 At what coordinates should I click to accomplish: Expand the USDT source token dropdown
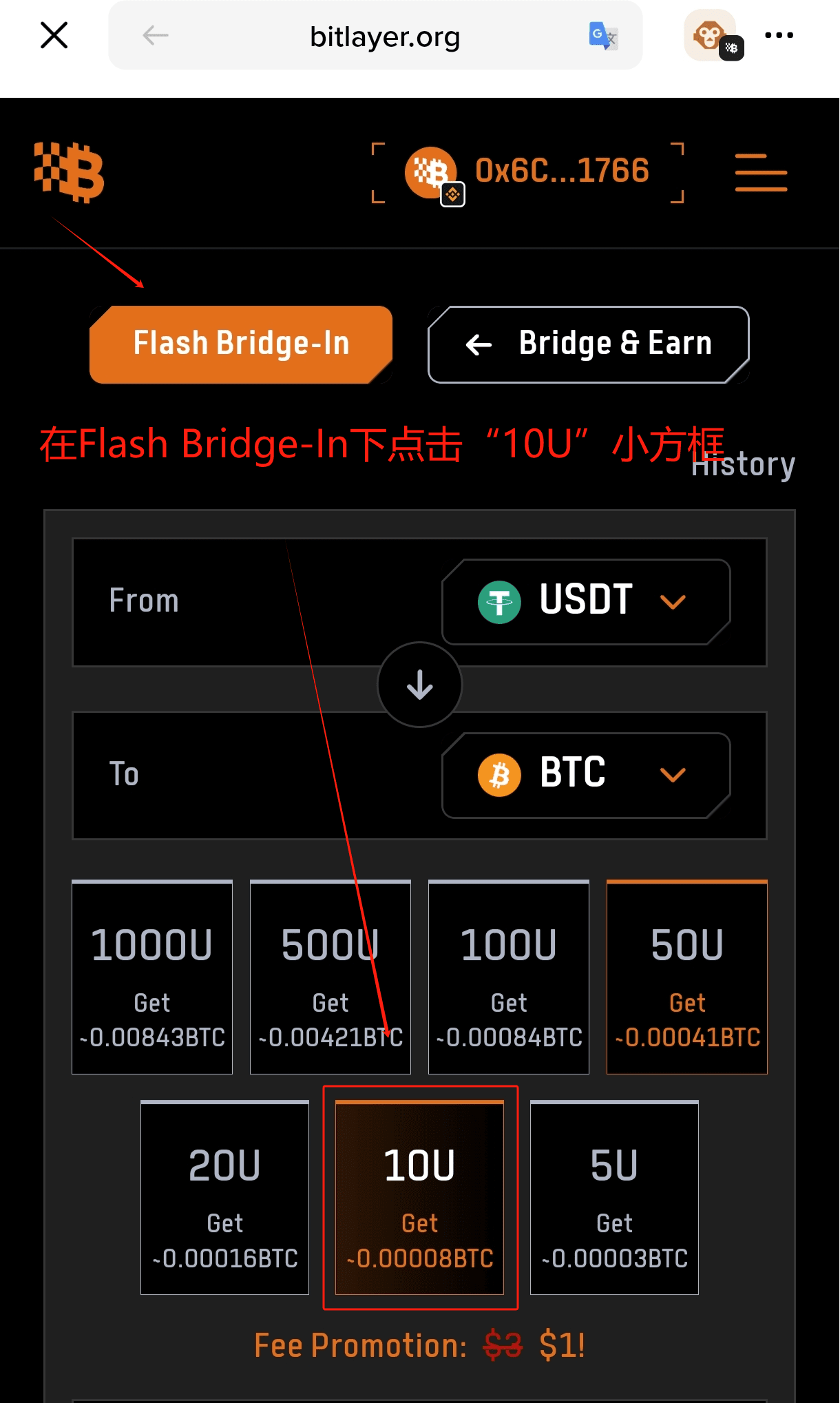(586, 601)
